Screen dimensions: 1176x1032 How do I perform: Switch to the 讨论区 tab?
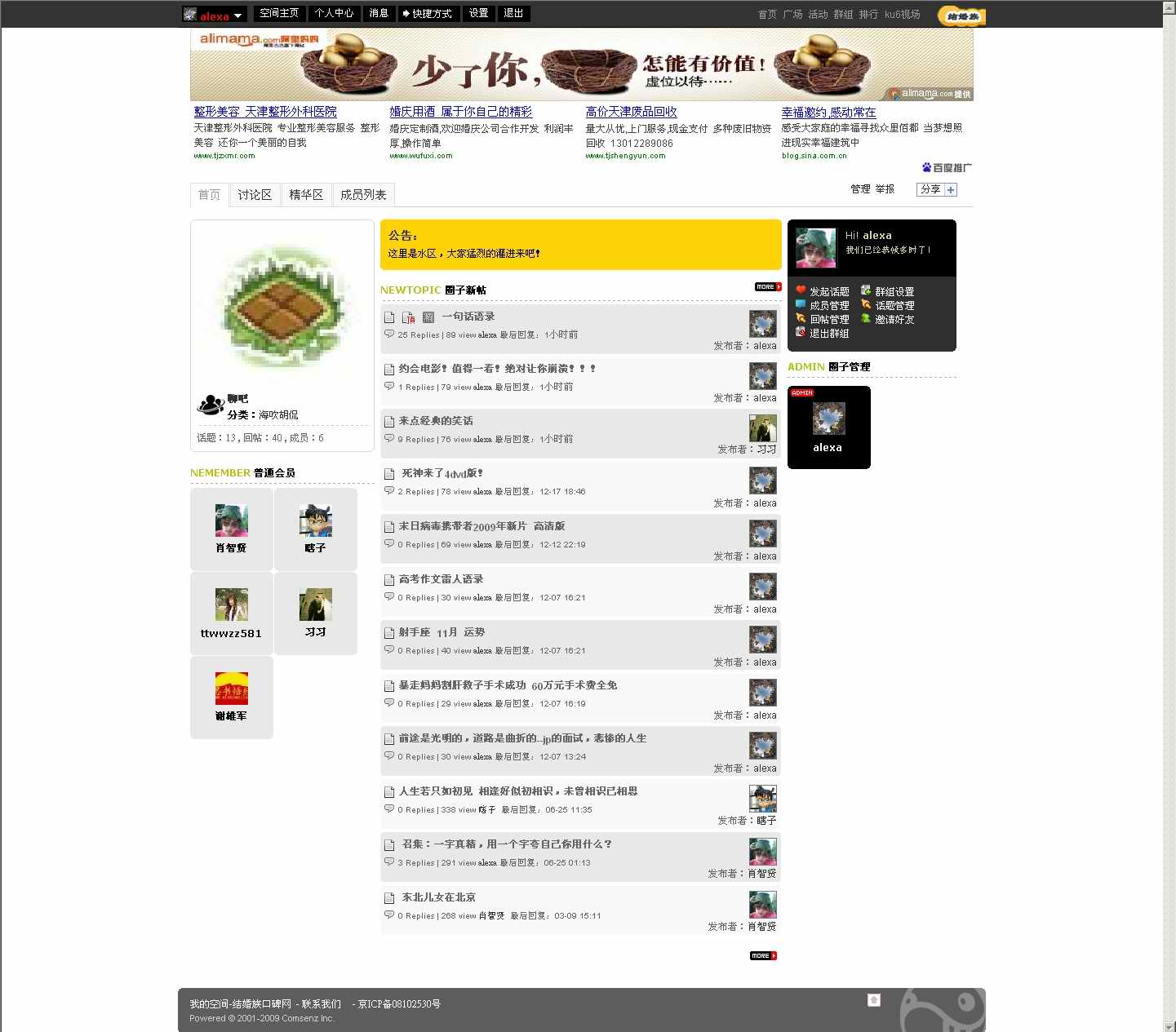[x=255, y=195]
